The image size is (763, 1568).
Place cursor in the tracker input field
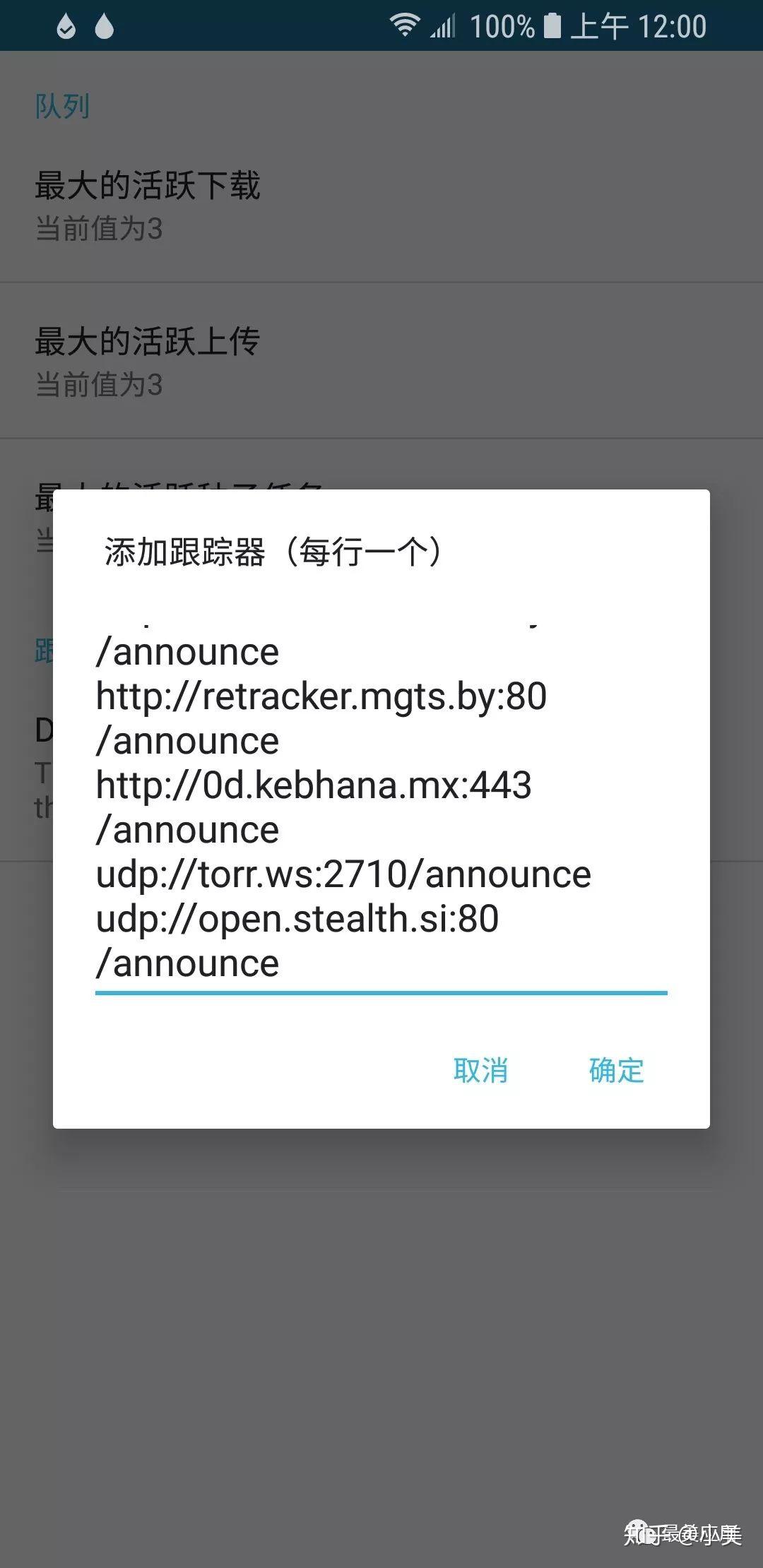pyautogui.click(x=381, y=812)
